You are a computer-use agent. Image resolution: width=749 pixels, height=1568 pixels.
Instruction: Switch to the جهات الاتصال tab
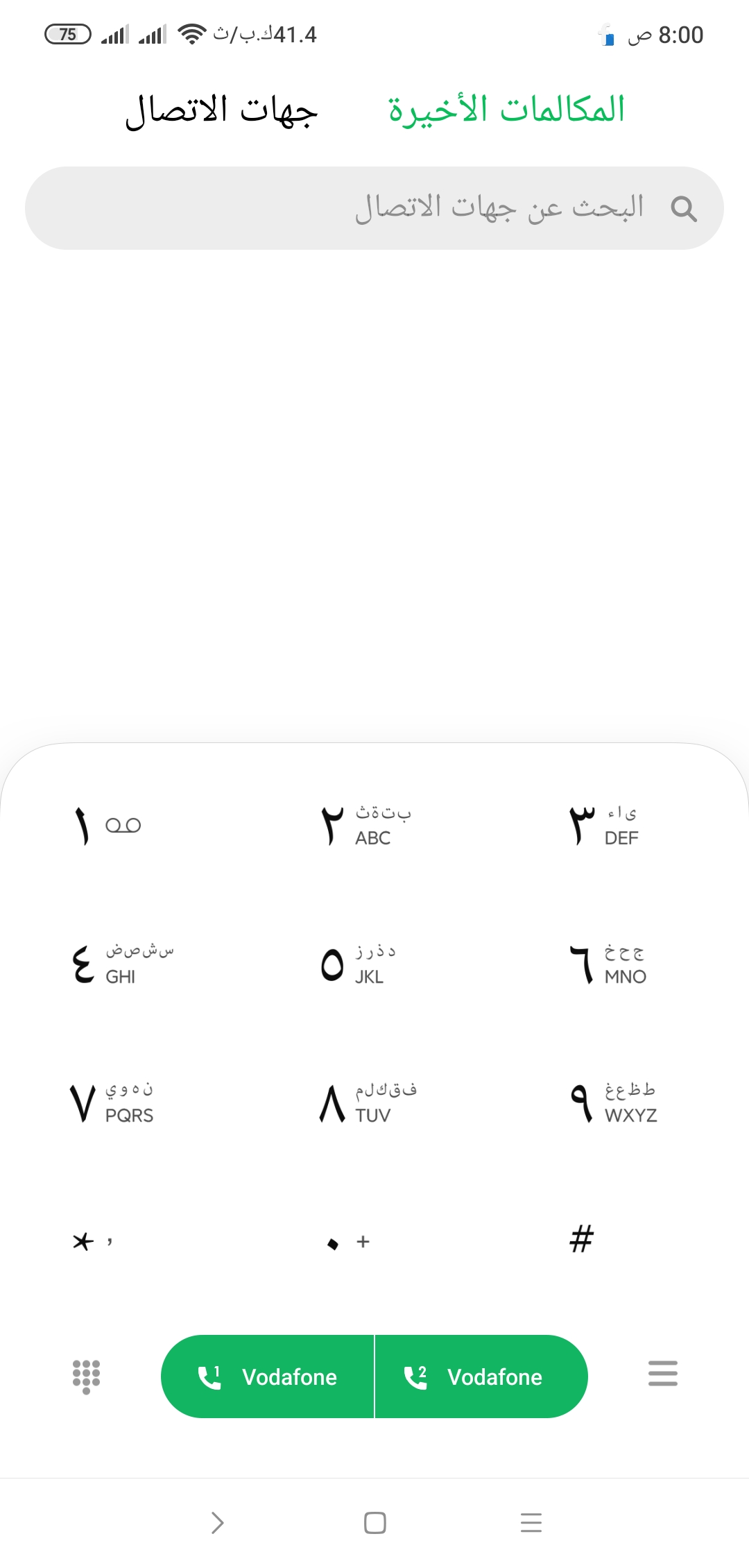221,110
